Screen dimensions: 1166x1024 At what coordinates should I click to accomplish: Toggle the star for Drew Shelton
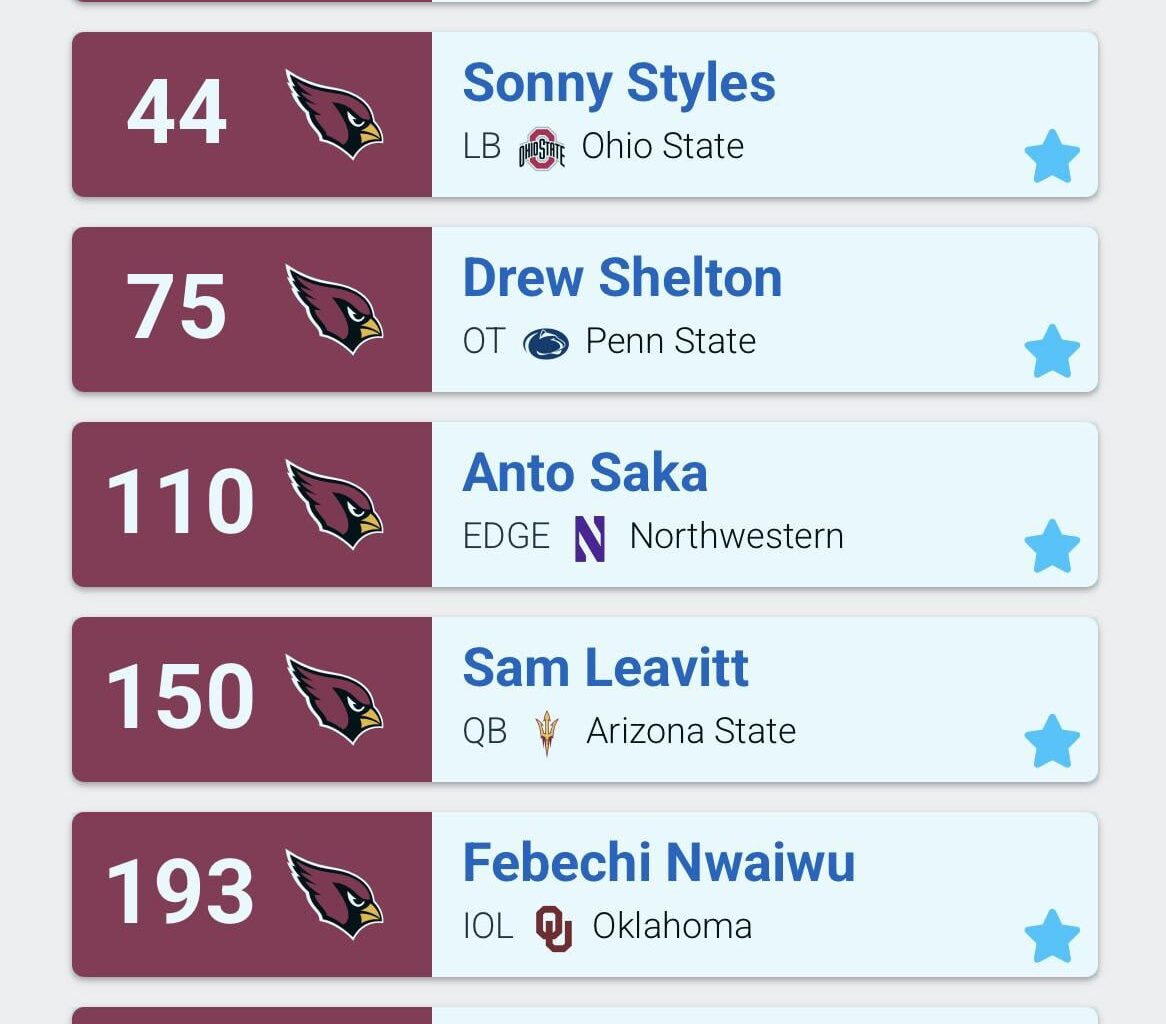point(1052,352)
